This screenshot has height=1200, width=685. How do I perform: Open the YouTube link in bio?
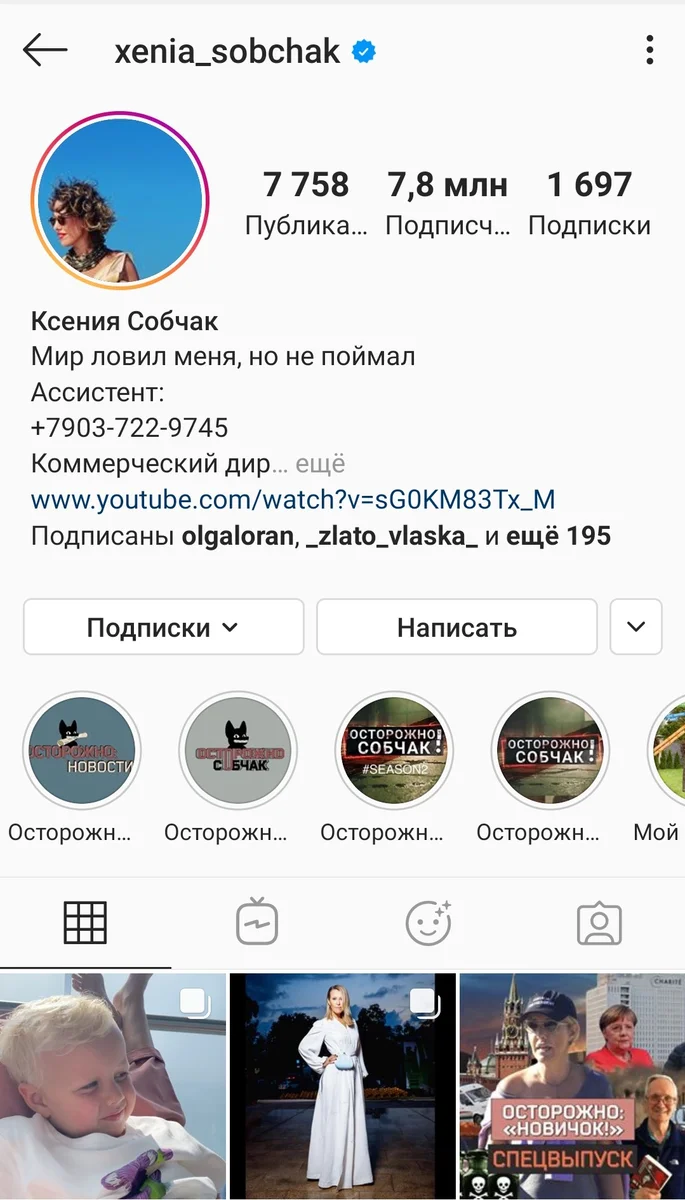coord(293,500)
